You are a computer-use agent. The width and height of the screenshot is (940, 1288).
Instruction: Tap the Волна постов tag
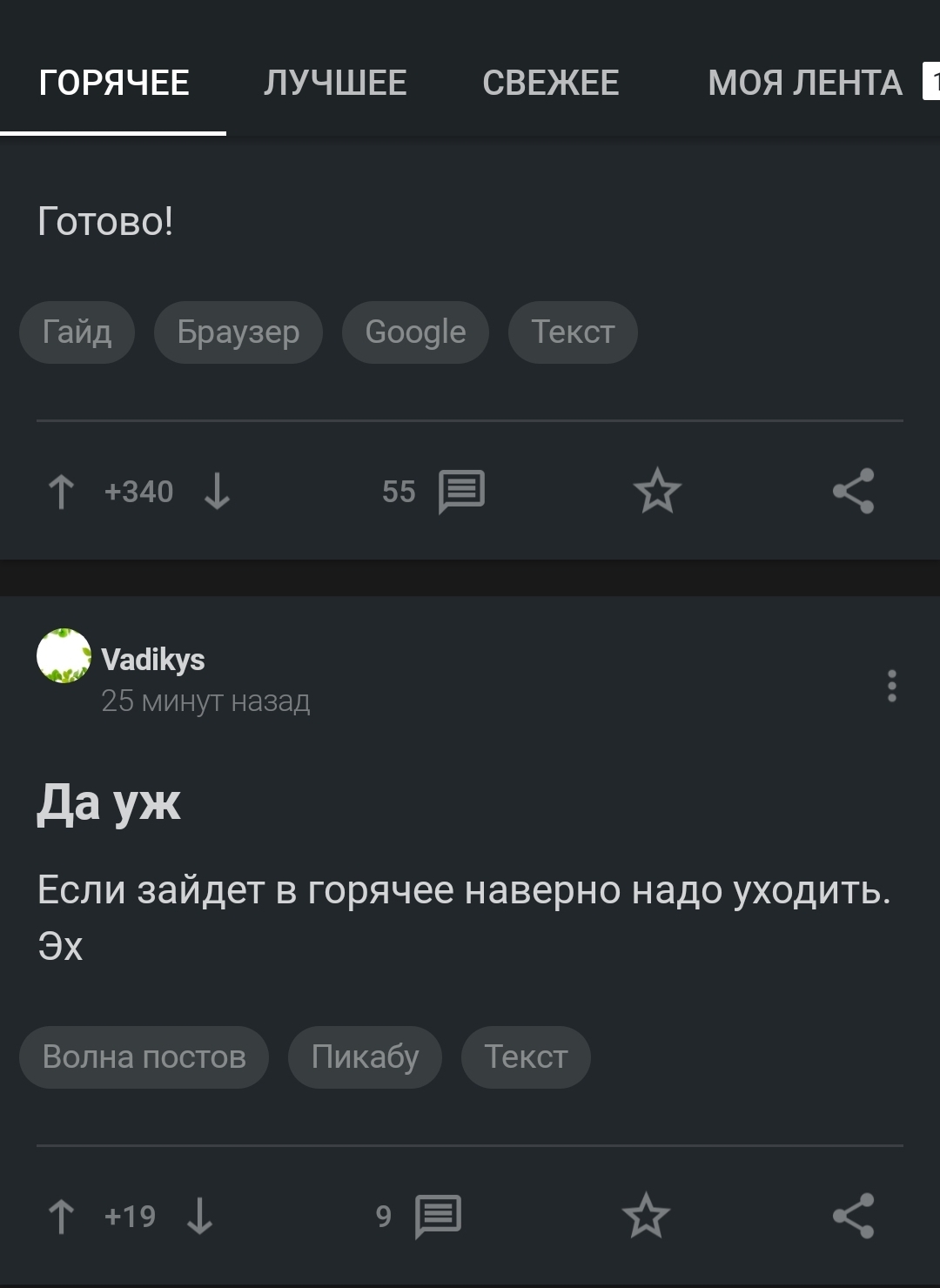(x=144, y=1057)
